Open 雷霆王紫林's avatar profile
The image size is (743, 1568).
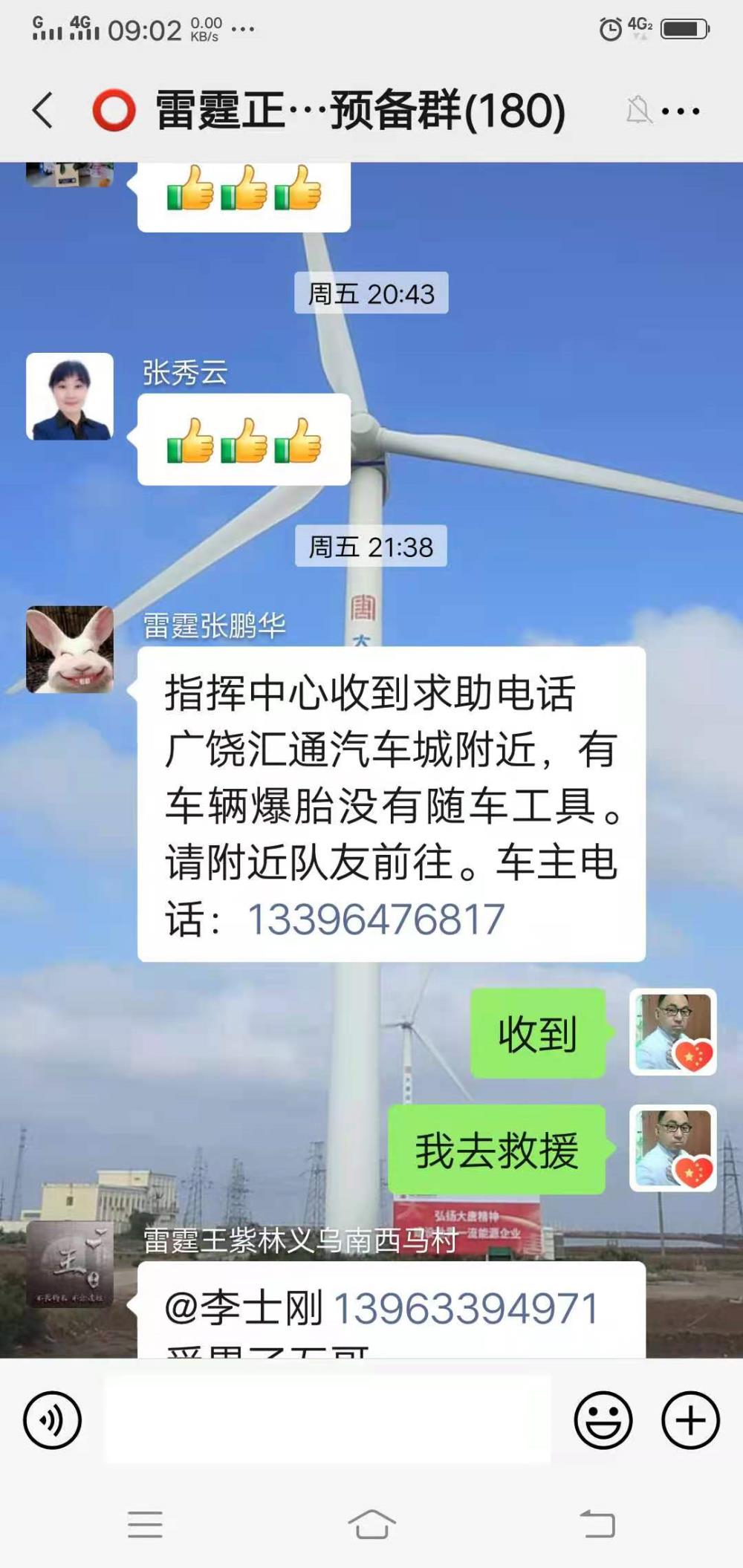tap(70, 1265)
